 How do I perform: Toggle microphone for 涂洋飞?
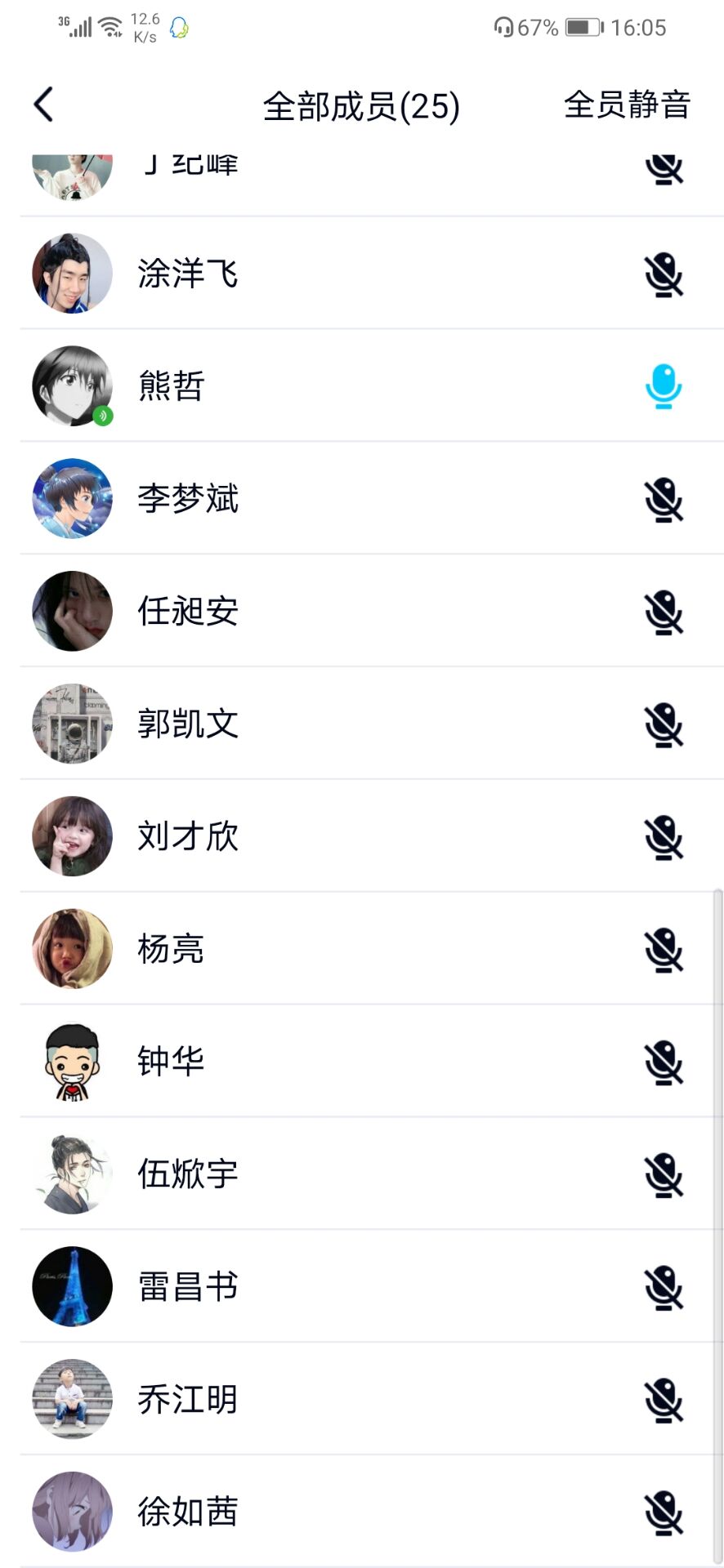(664, 274)
